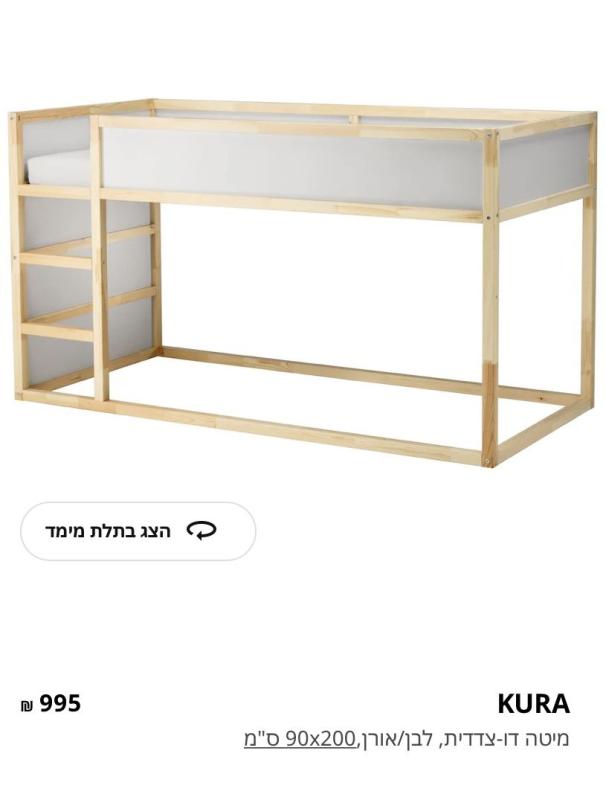The height and width of the screenshot is (800, 606).
Task: Open the underlined 90x200 size link
Action: (x=300, y=739)
